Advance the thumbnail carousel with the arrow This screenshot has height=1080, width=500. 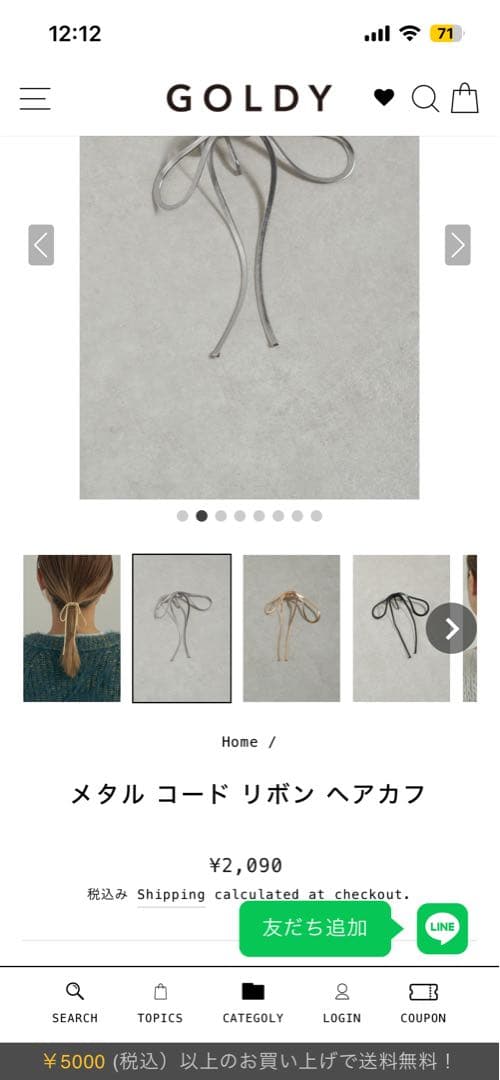coord(451,628)
